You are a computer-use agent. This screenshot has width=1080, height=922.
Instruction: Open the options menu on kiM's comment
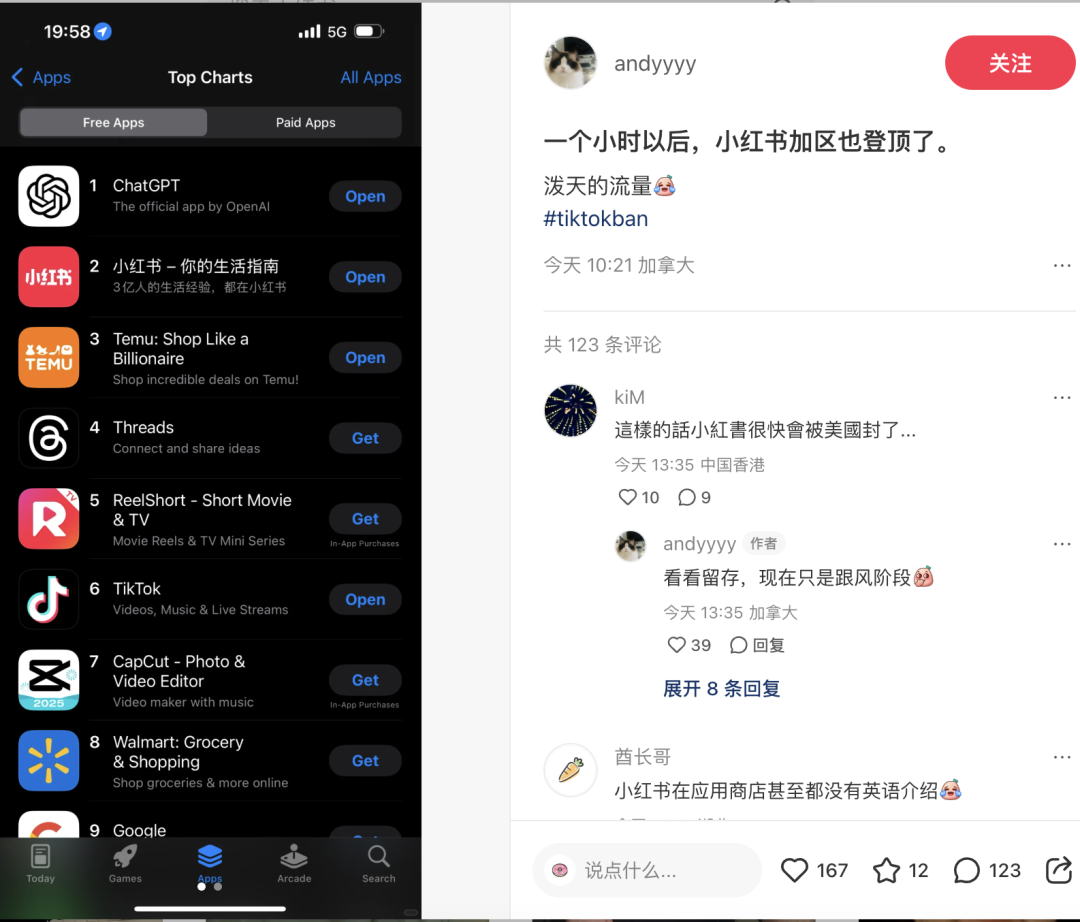pyautogui.click(x=1061, y=398)
